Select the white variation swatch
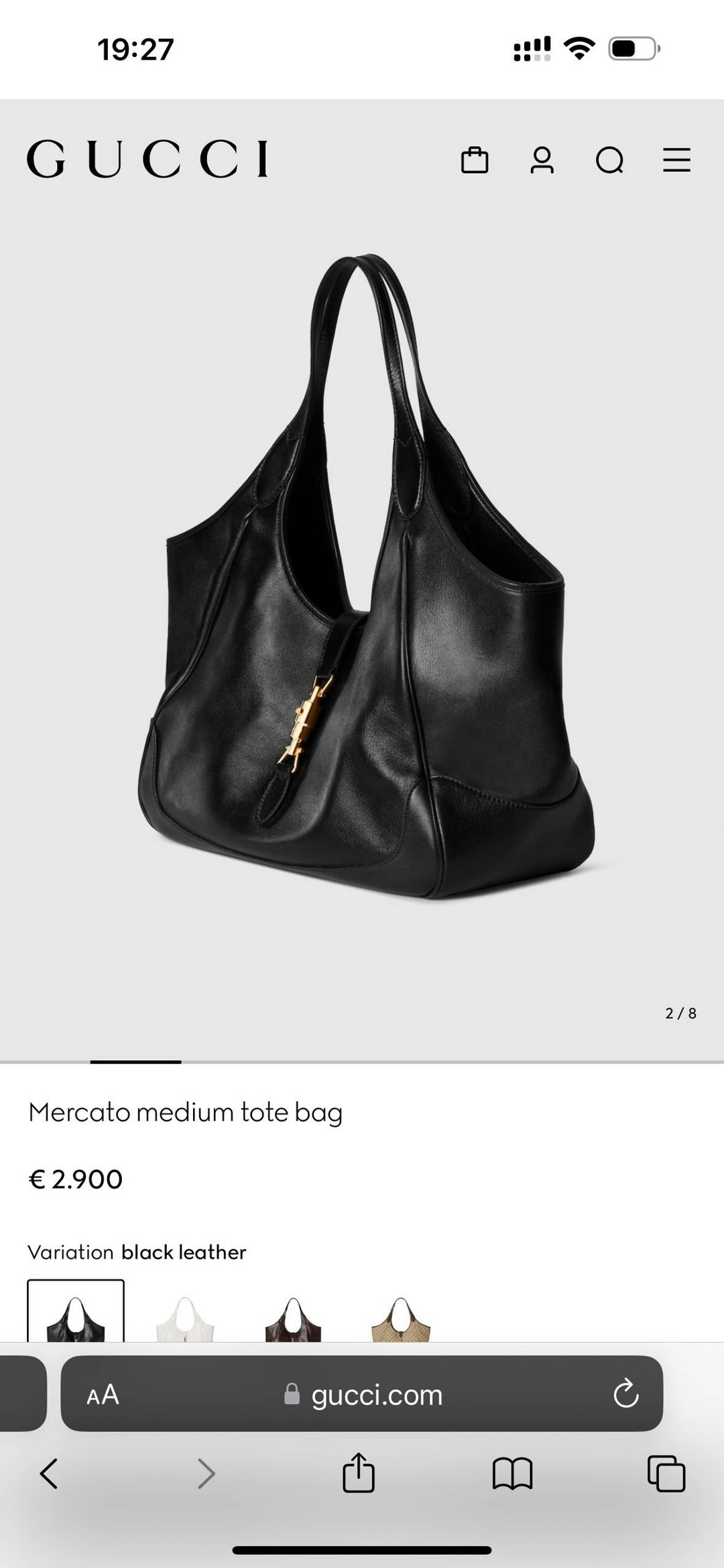Viewport: 724px width, 1568px height. 184,1319
